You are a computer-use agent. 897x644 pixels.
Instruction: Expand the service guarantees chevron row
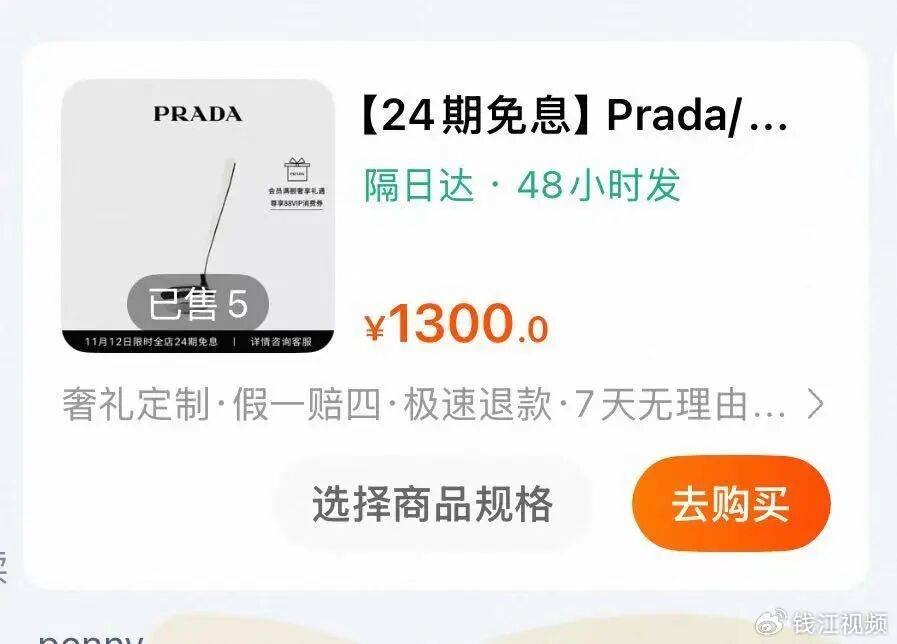814,406
